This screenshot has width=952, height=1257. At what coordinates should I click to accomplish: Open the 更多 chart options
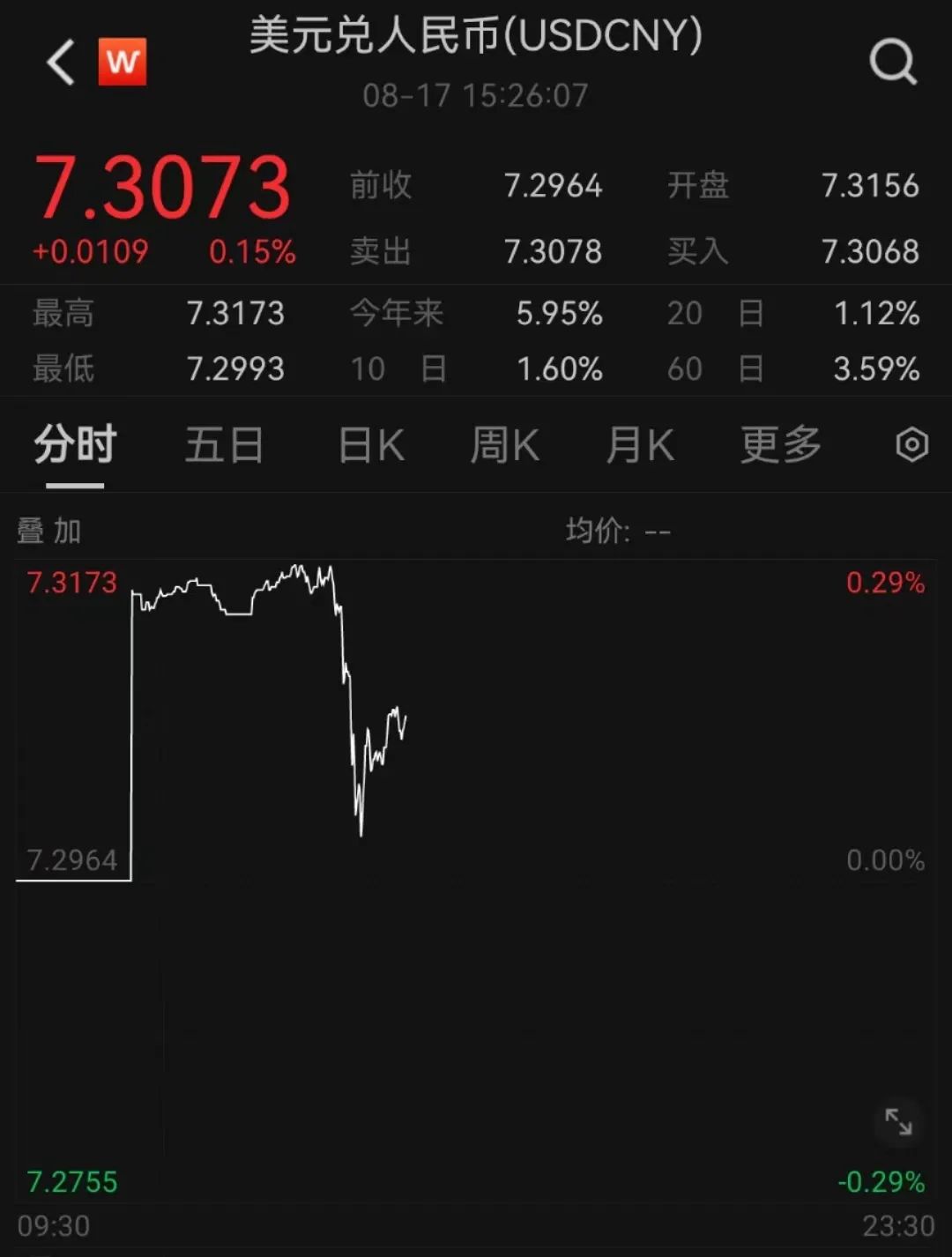point(781,444)
